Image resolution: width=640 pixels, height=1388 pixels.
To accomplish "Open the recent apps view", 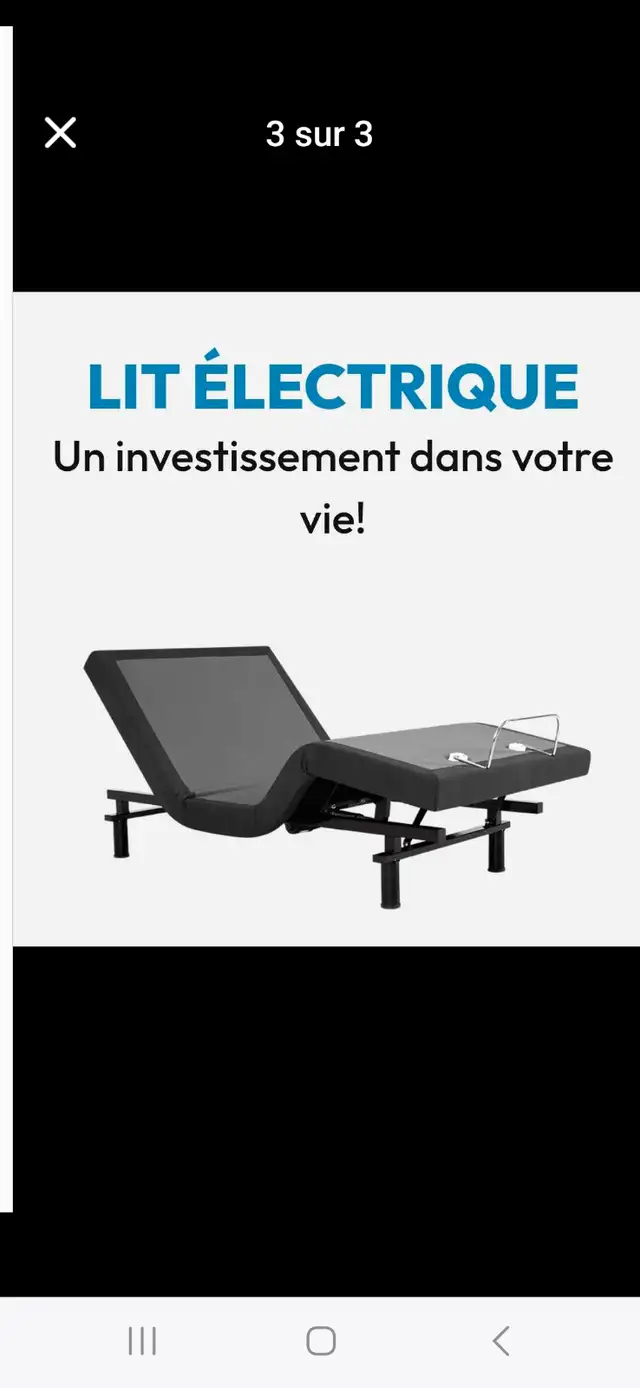I will [142, 1340].
